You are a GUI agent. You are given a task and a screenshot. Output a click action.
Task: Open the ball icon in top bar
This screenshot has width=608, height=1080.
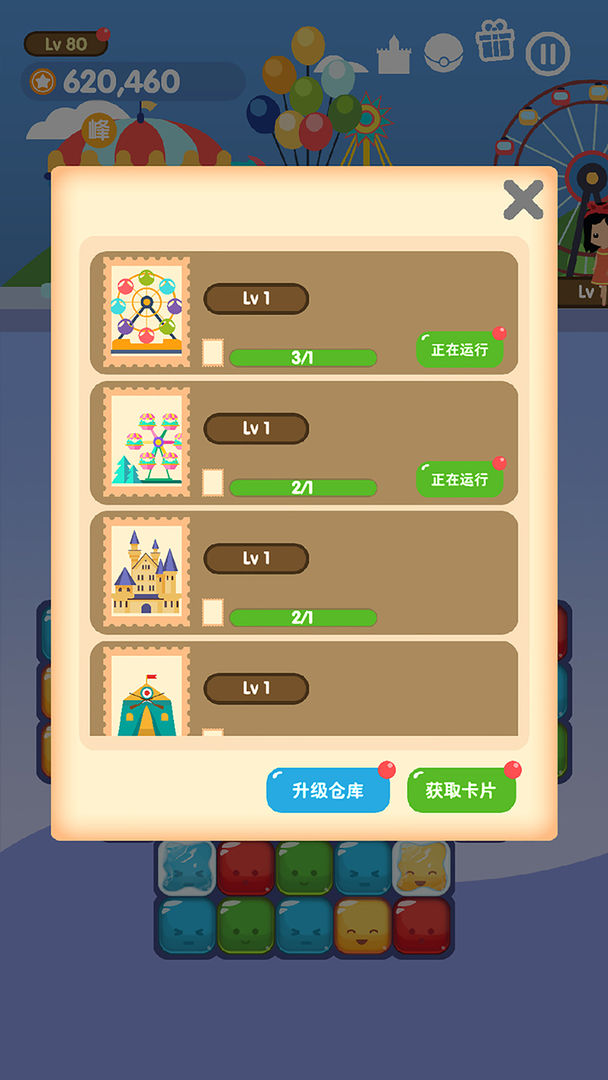(x=443, y=54)
